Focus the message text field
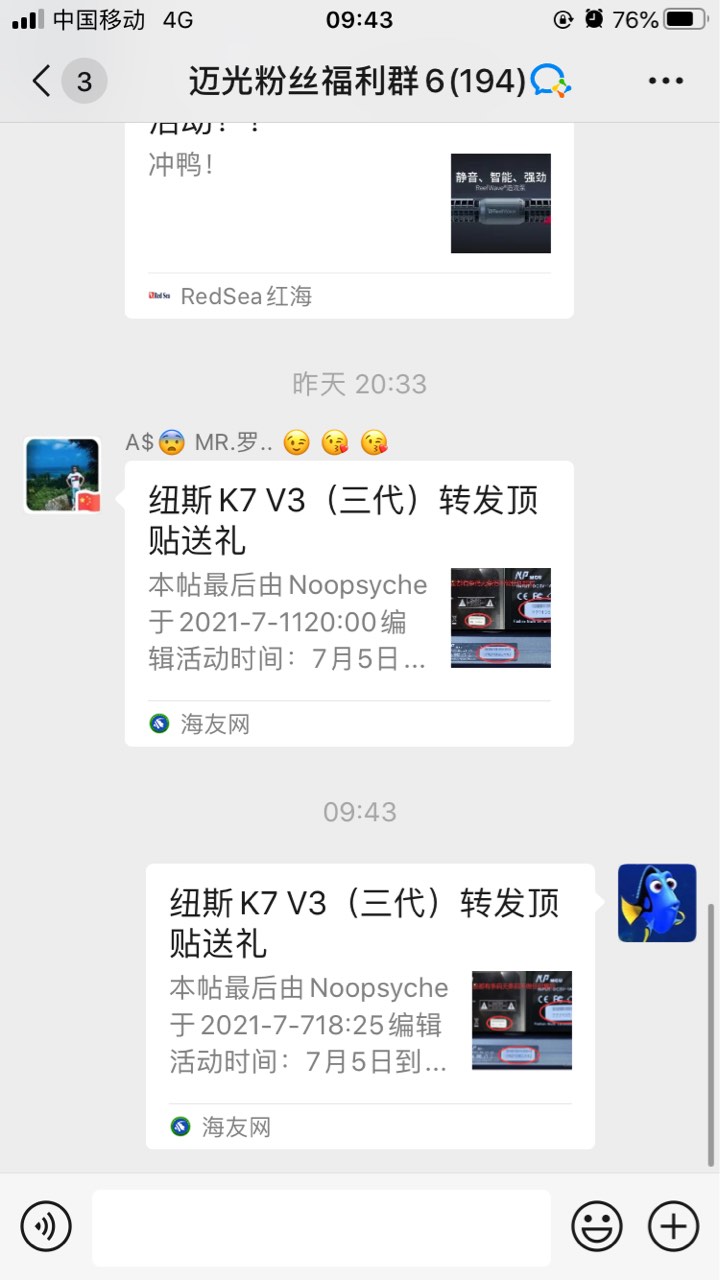Screen dimensions: 720x1280 321,1227
